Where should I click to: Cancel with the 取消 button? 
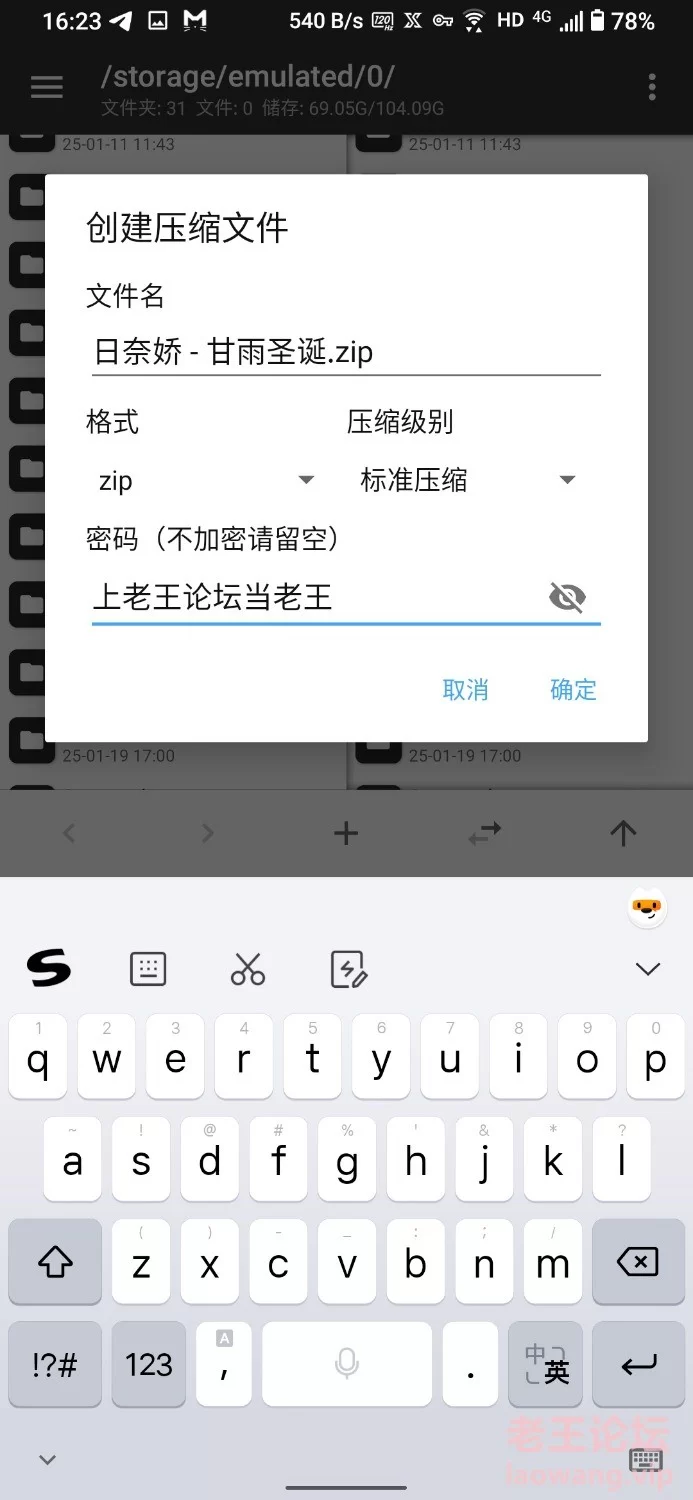pos(465,689)
